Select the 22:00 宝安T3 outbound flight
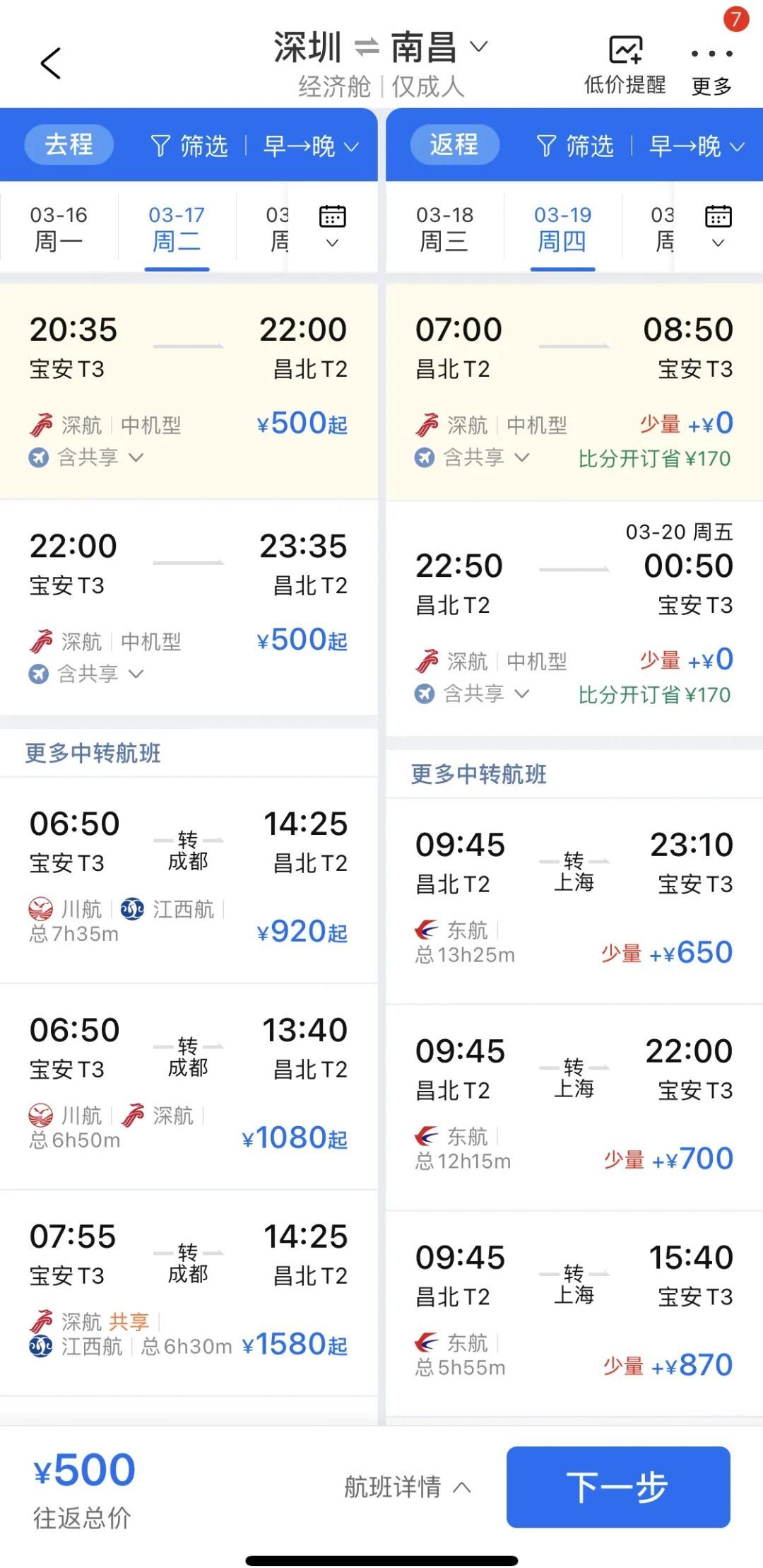Viewport: 763px width, 1568px height. (x=188, y=607)
